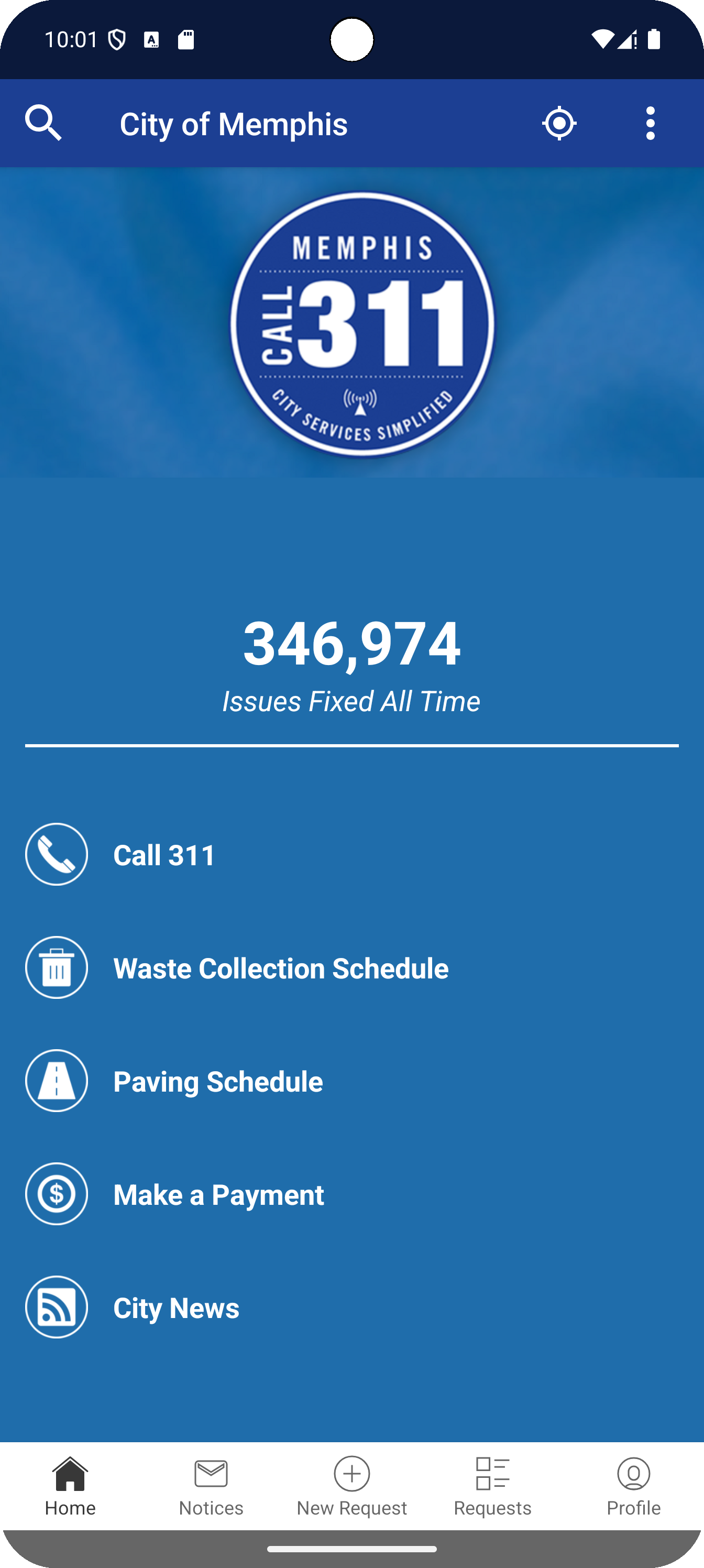Open the search icon in app bar
This screenshot has height=1568, width=704.
tap(43, 123)
